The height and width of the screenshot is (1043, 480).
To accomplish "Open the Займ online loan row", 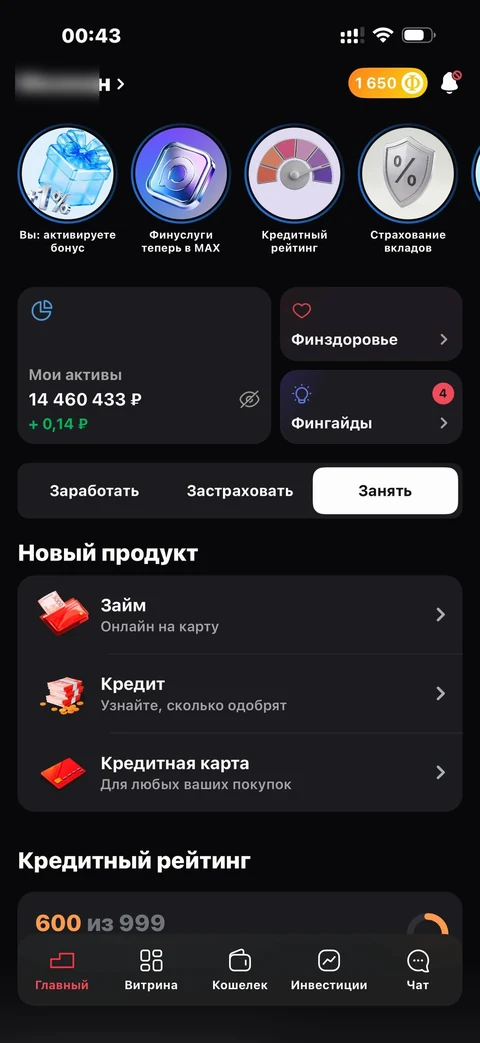I will pyautogui.click(x=239, y=615).
